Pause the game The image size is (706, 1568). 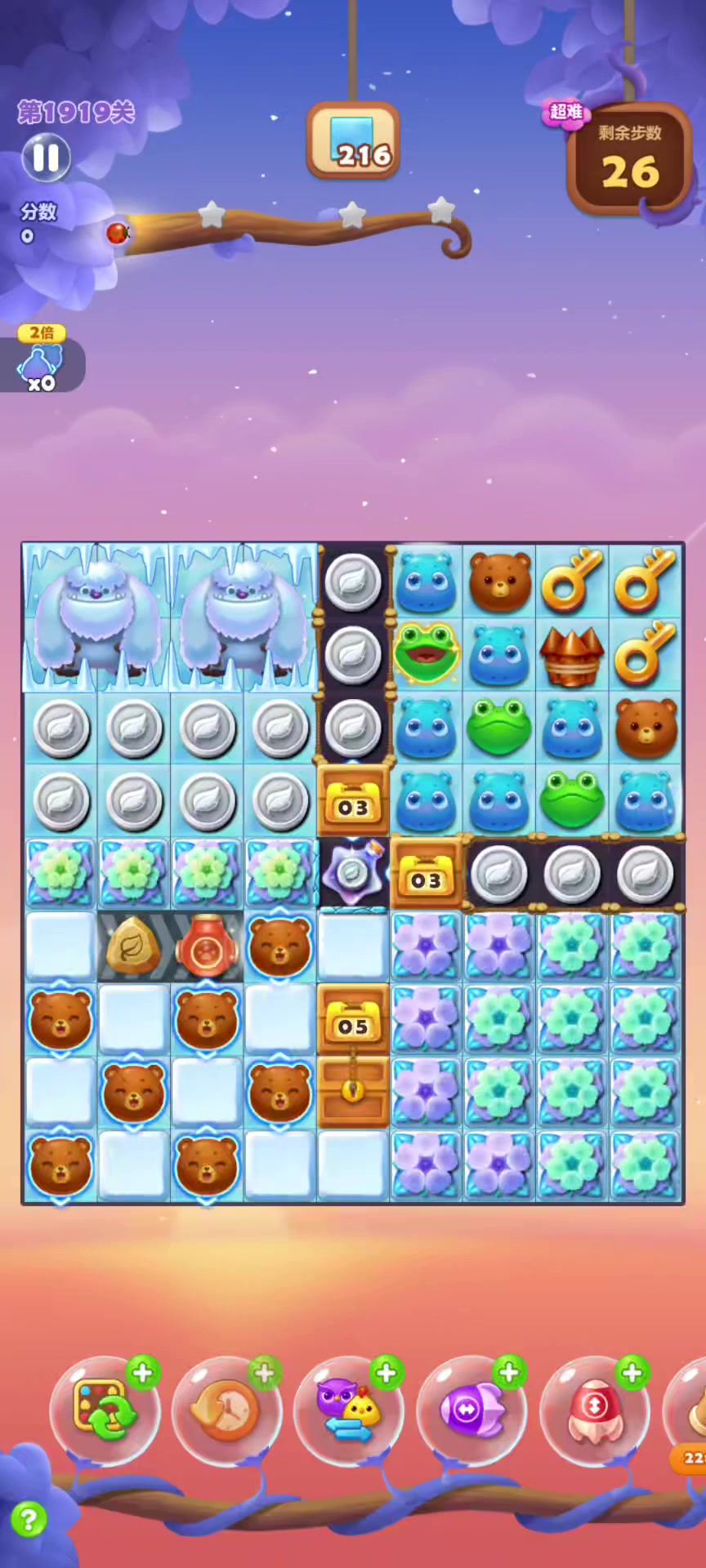46,158
